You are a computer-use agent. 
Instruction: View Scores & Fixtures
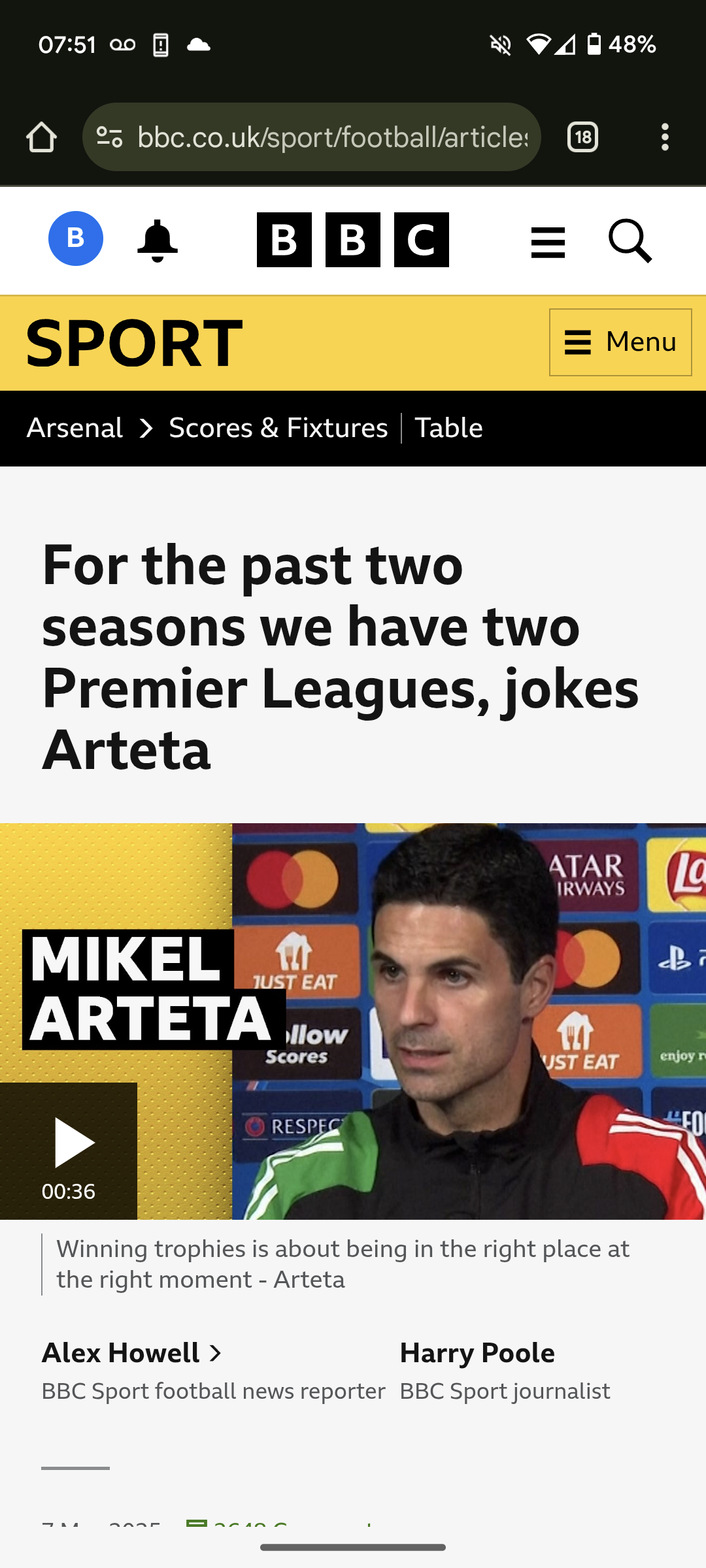click(x=278, y=429)
